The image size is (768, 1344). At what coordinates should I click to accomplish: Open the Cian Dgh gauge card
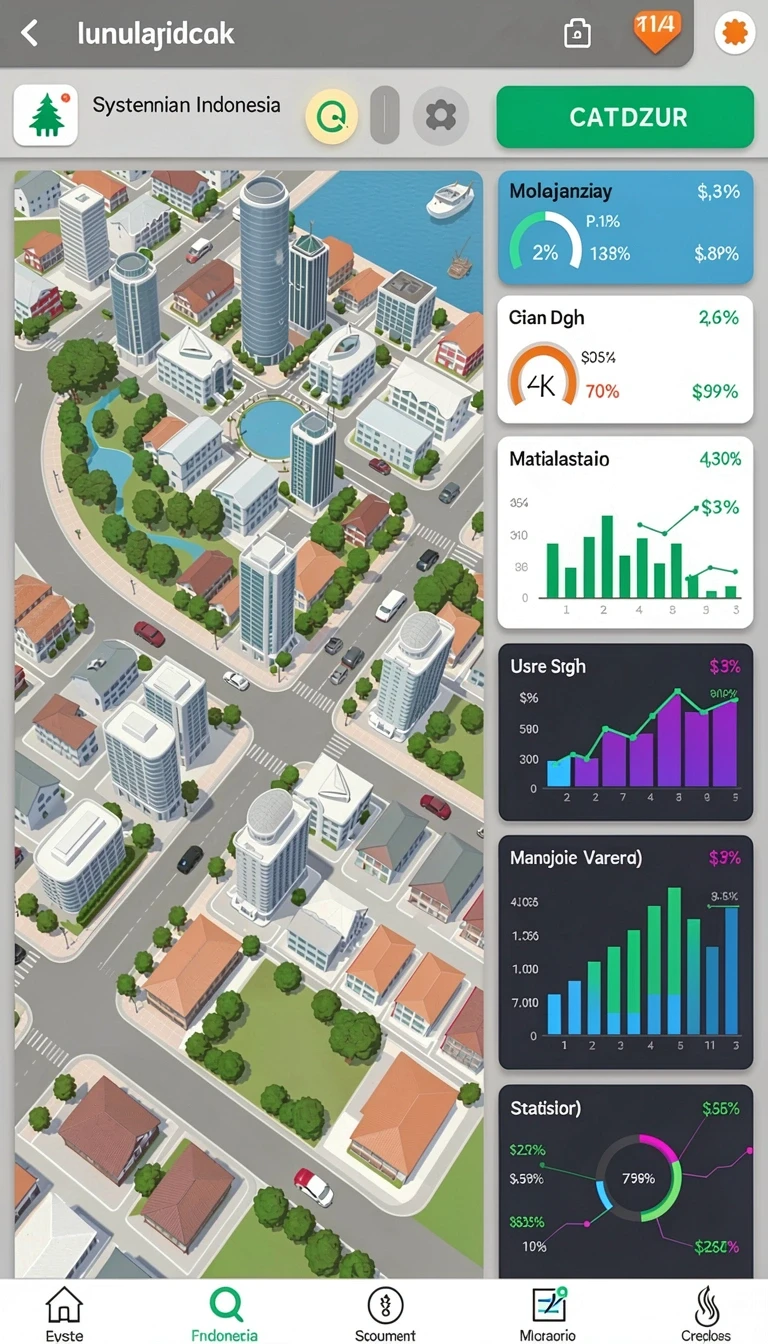[625, 359]
